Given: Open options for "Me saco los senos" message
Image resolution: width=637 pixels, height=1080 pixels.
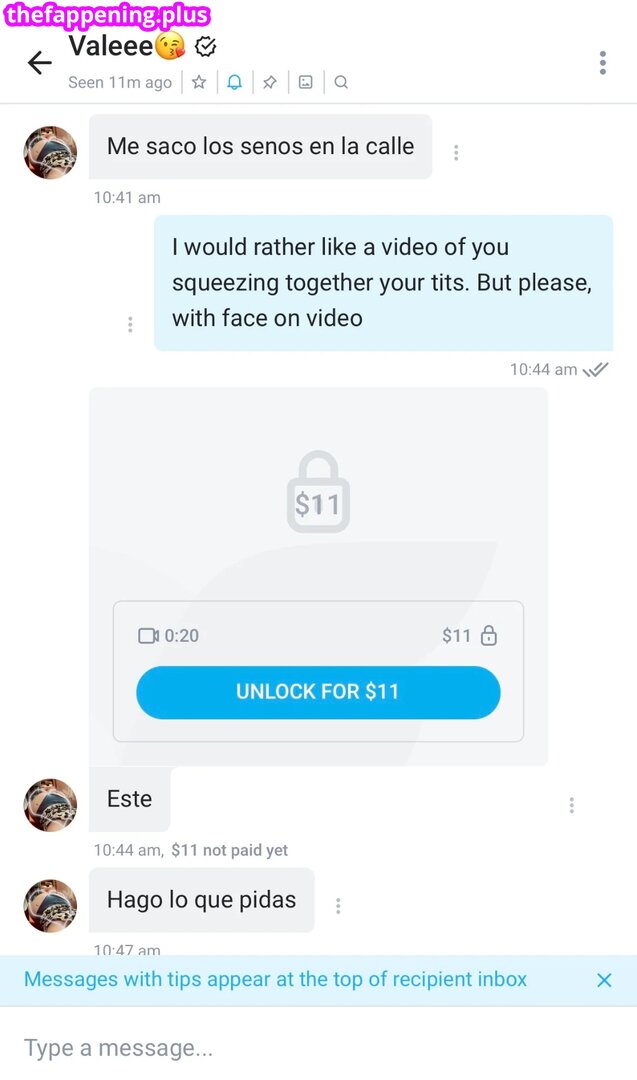Looking at the screenshot, I should pyautogui.click(x=456, y=153).
